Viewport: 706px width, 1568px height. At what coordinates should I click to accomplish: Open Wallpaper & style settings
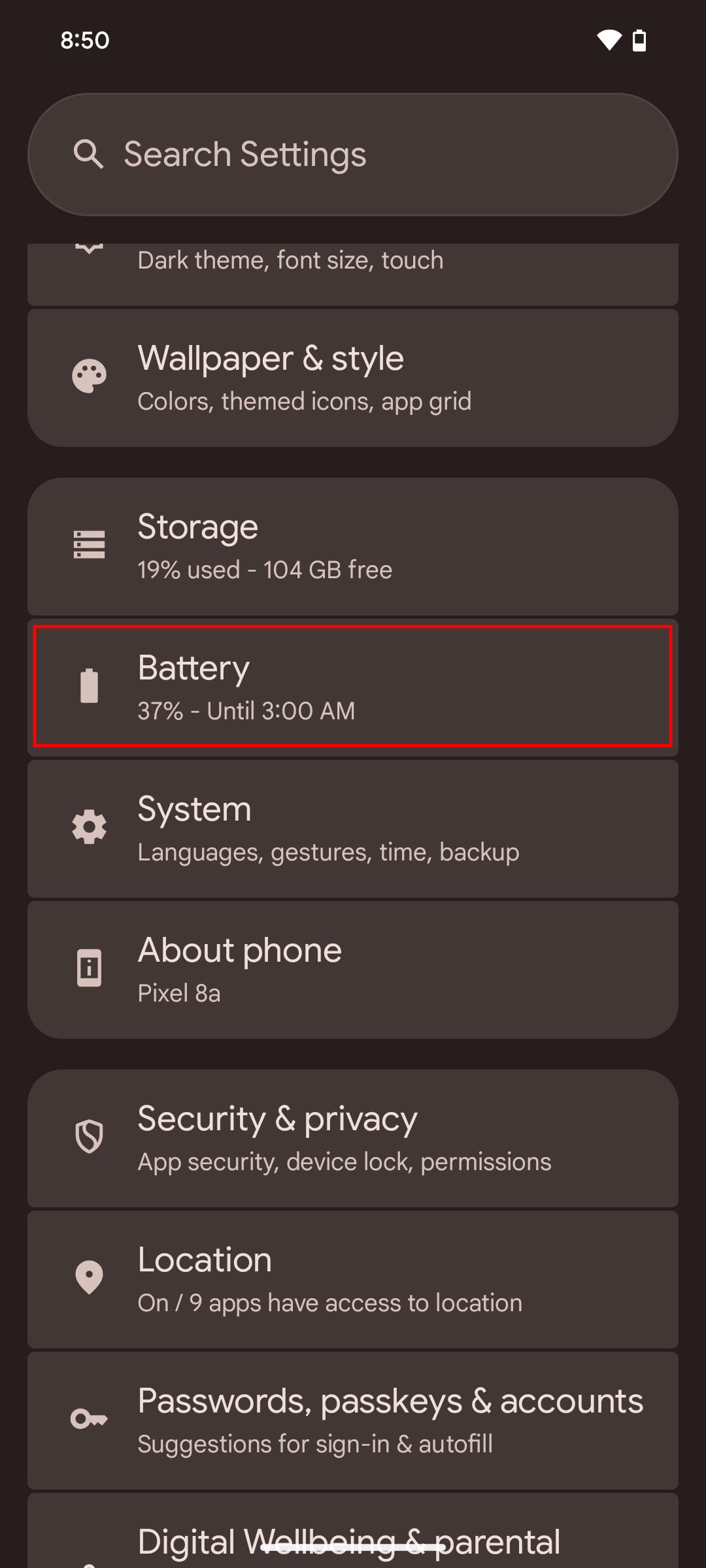coord(353,378)
